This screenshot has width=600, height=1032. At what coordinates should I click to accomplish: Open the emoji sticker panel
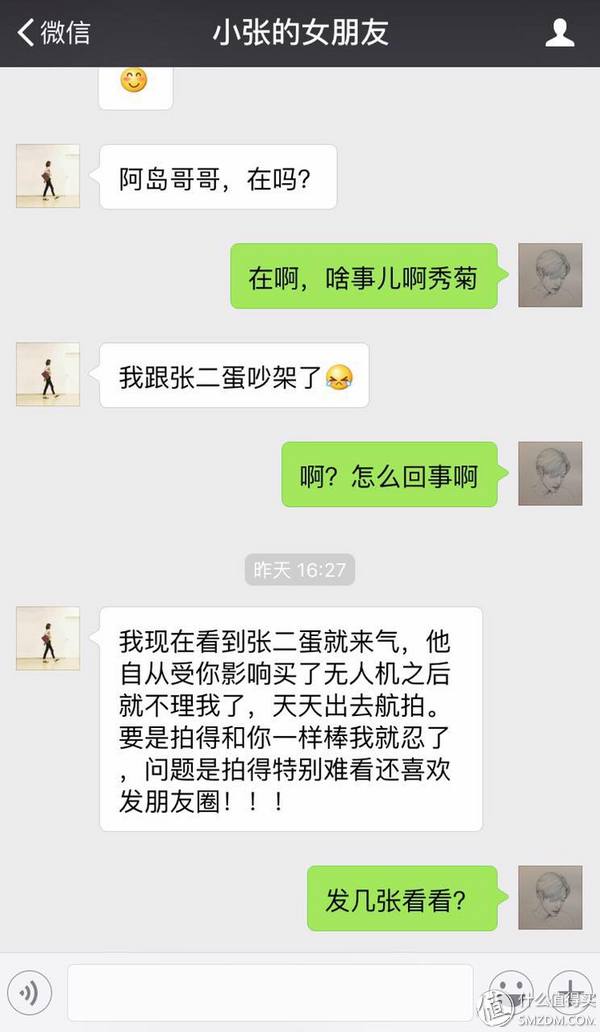[x=511, y=990]
